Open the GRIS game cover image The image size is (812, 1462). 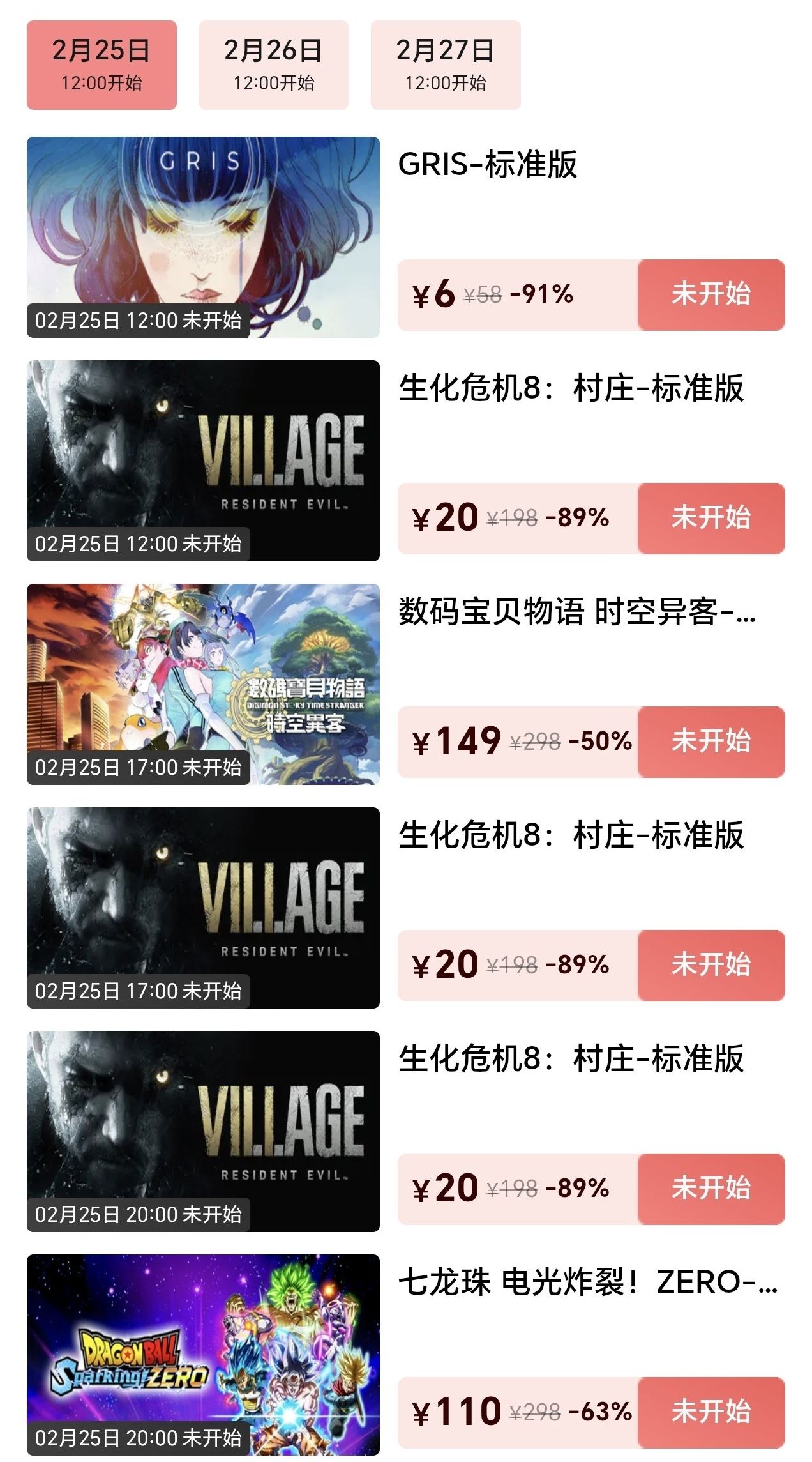point(203,236)
